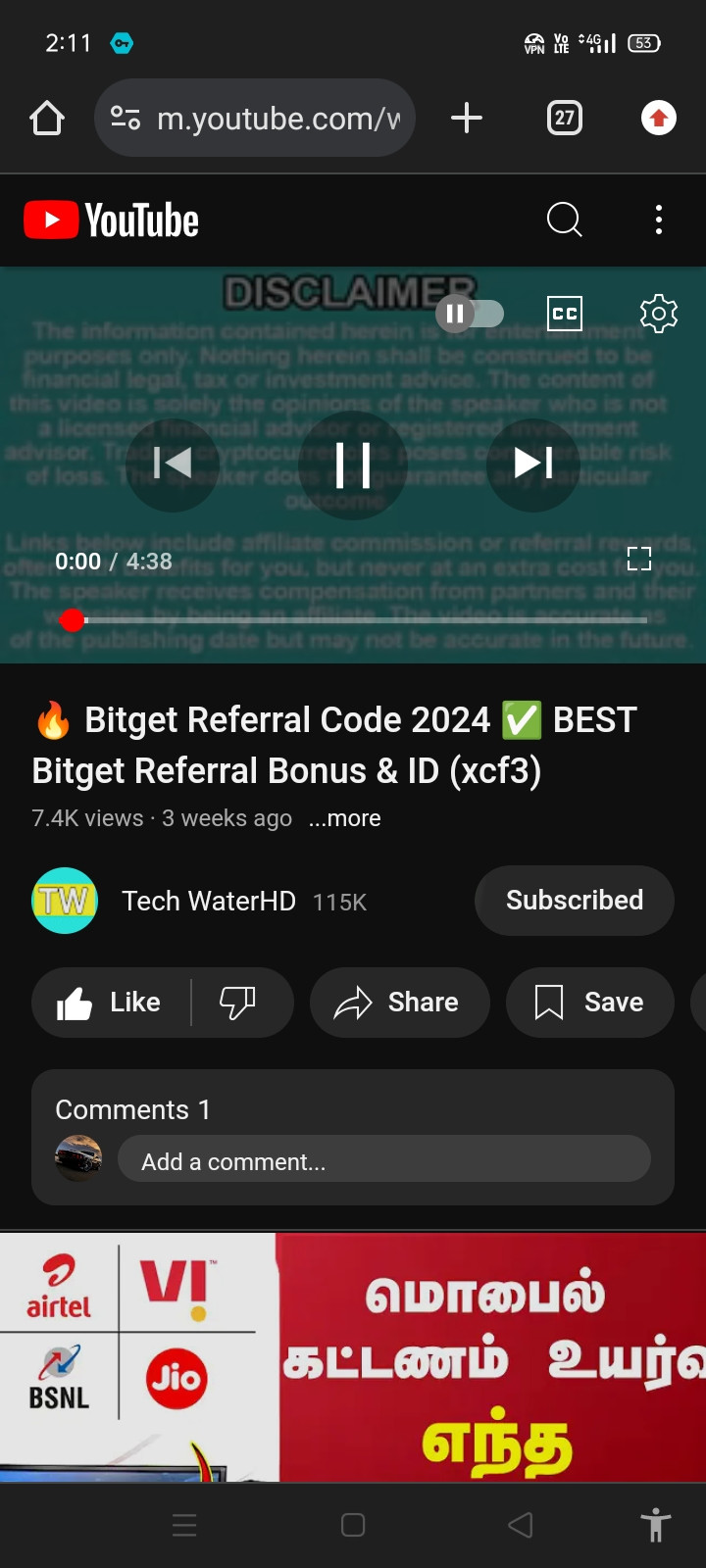Image resolution: width=706 pixels, height=1568 pixels.
Task: Open the video settings gear
Action: (659, 314)
